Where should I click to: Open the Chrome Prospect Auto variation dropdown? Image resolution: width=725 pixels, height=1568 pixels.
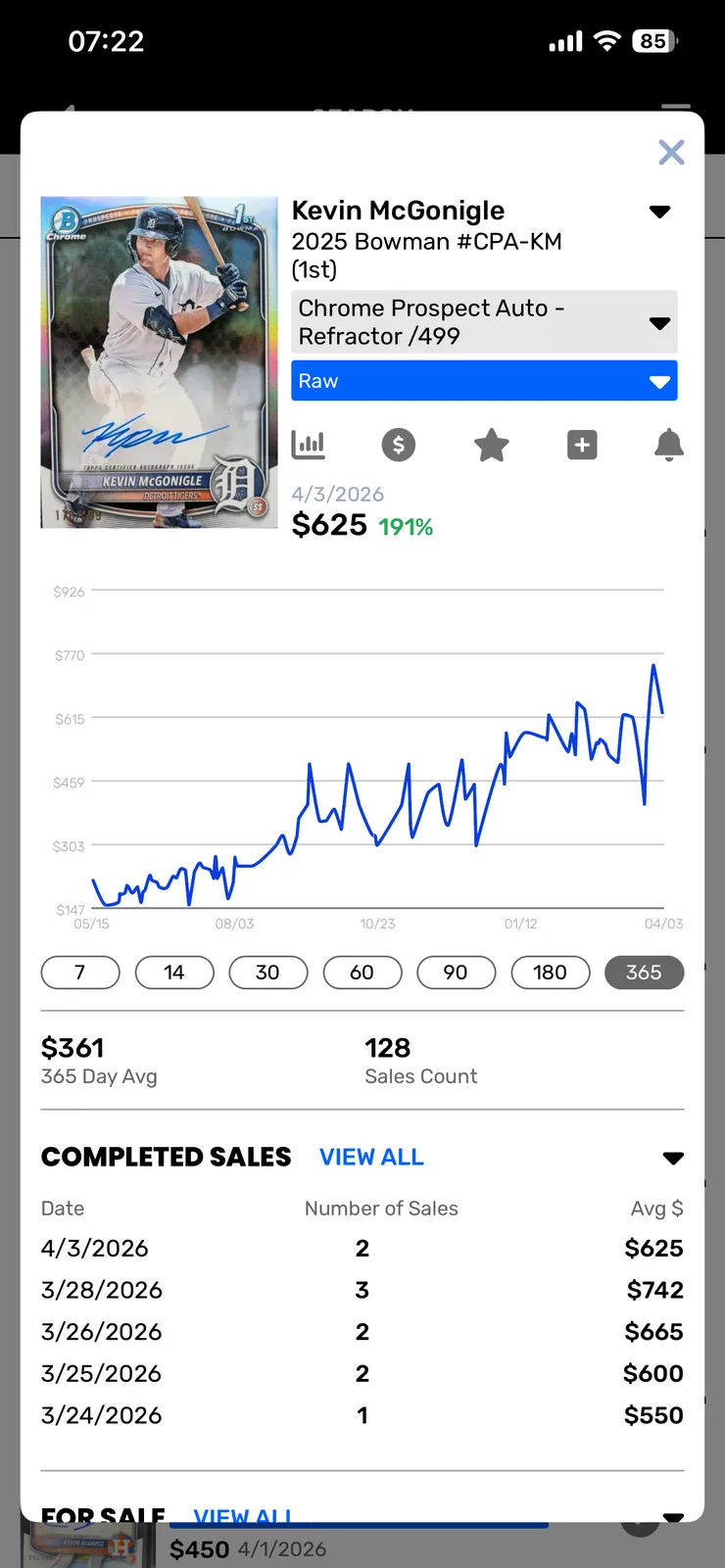[x=484, y=322]
